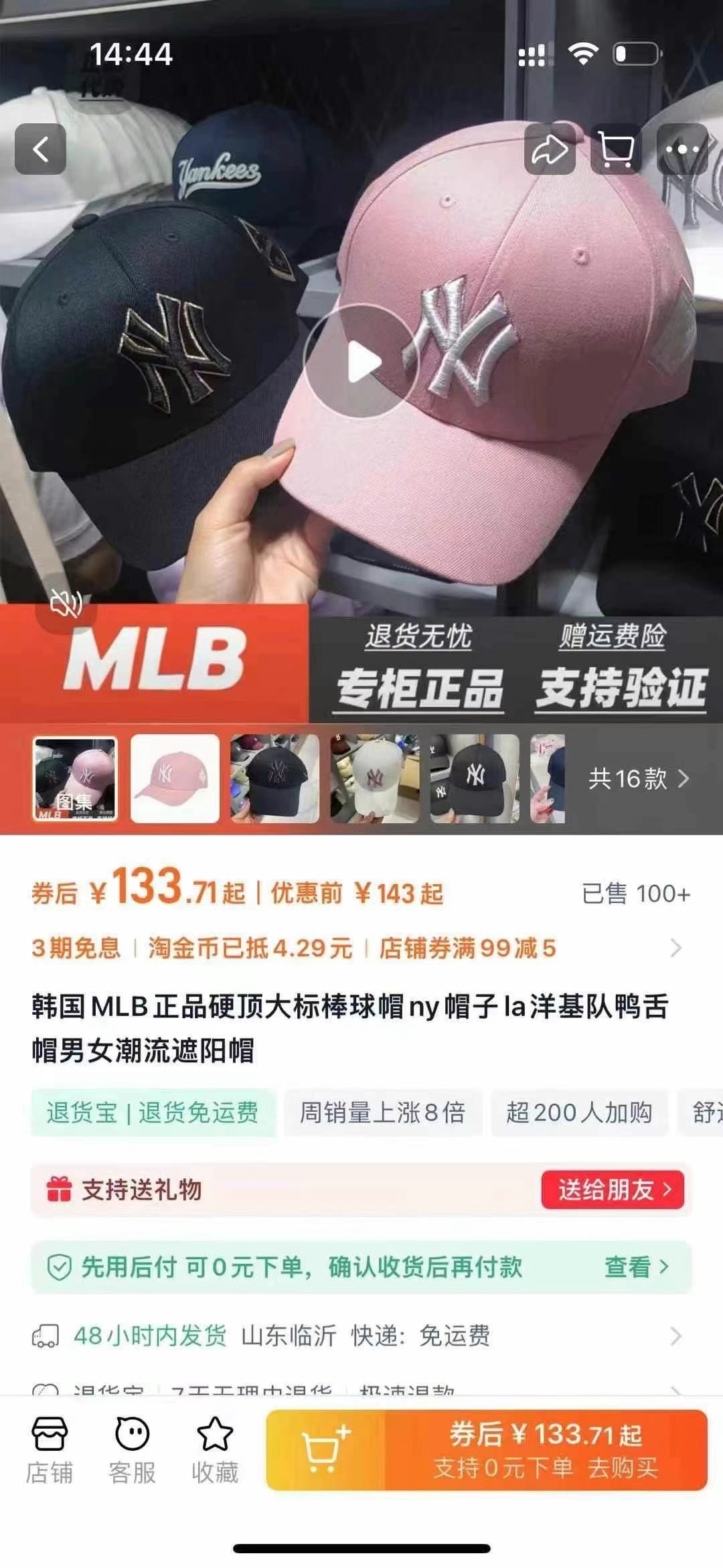
Task: Add the item to 收藏 favorites
Action: [x=215, y=1451]
